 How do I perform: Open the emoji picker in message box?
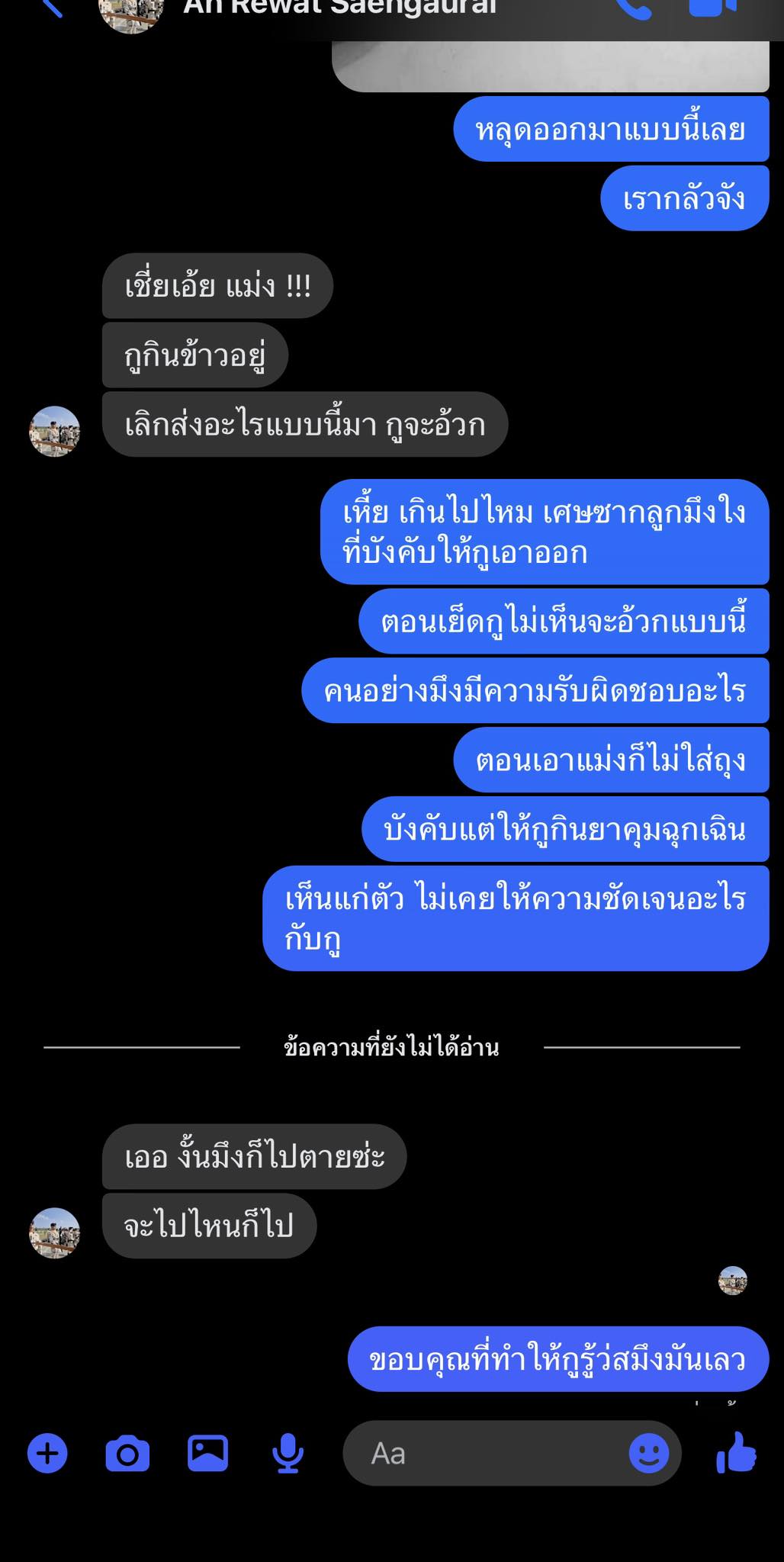click(649, 1453)
